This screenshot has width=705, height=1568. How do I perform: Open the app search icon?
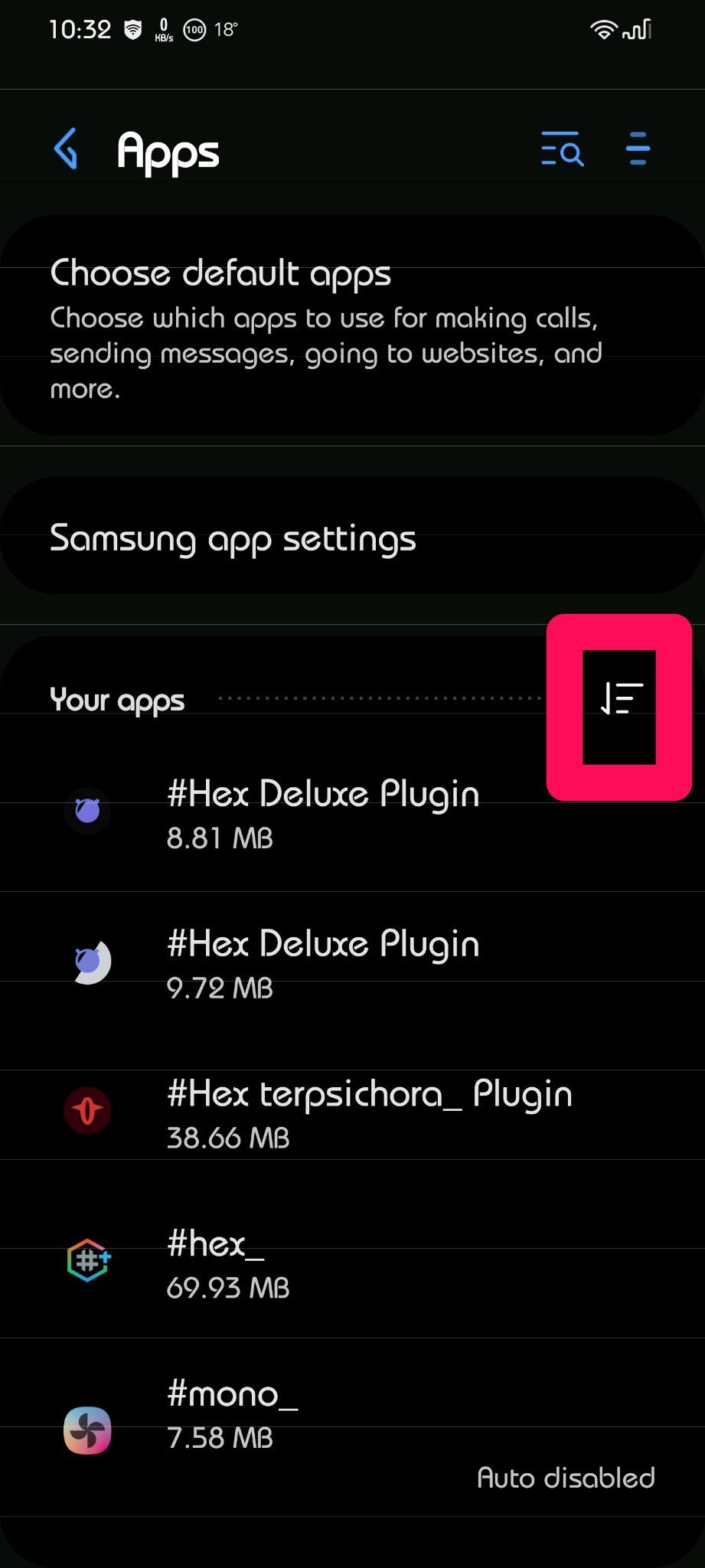562,149
